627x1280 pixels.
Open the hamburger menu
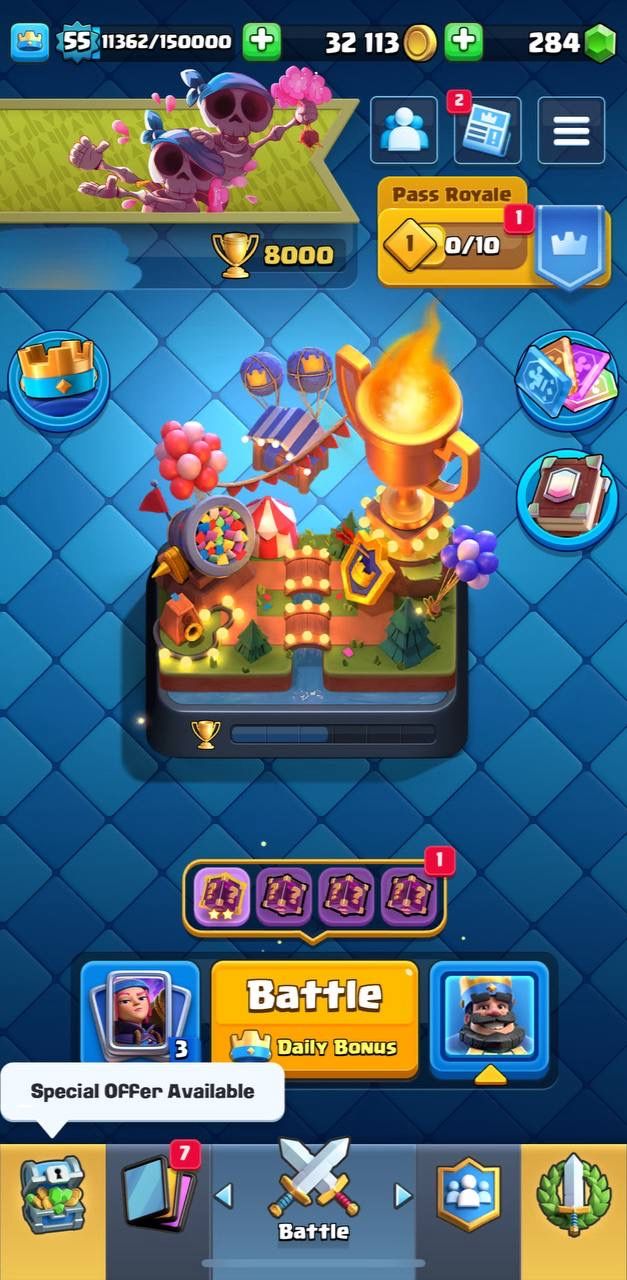(x=571, y=130)
